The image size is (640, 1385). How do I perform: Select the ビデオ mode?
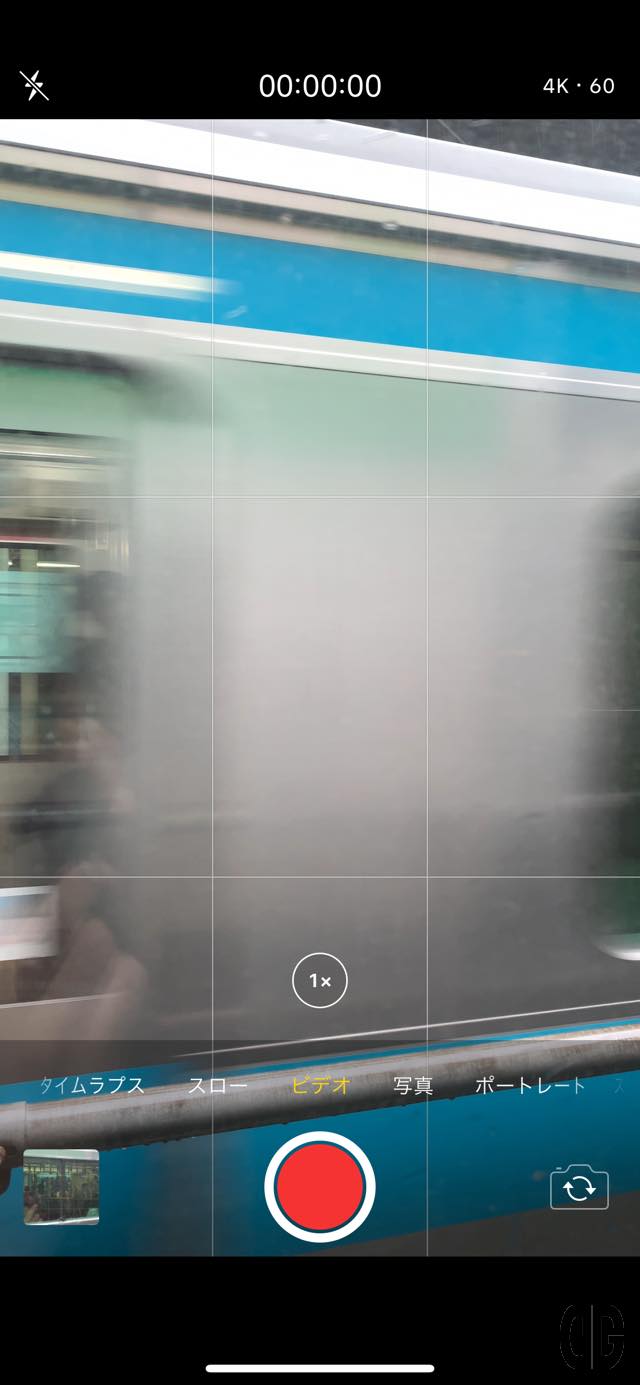320,1086
